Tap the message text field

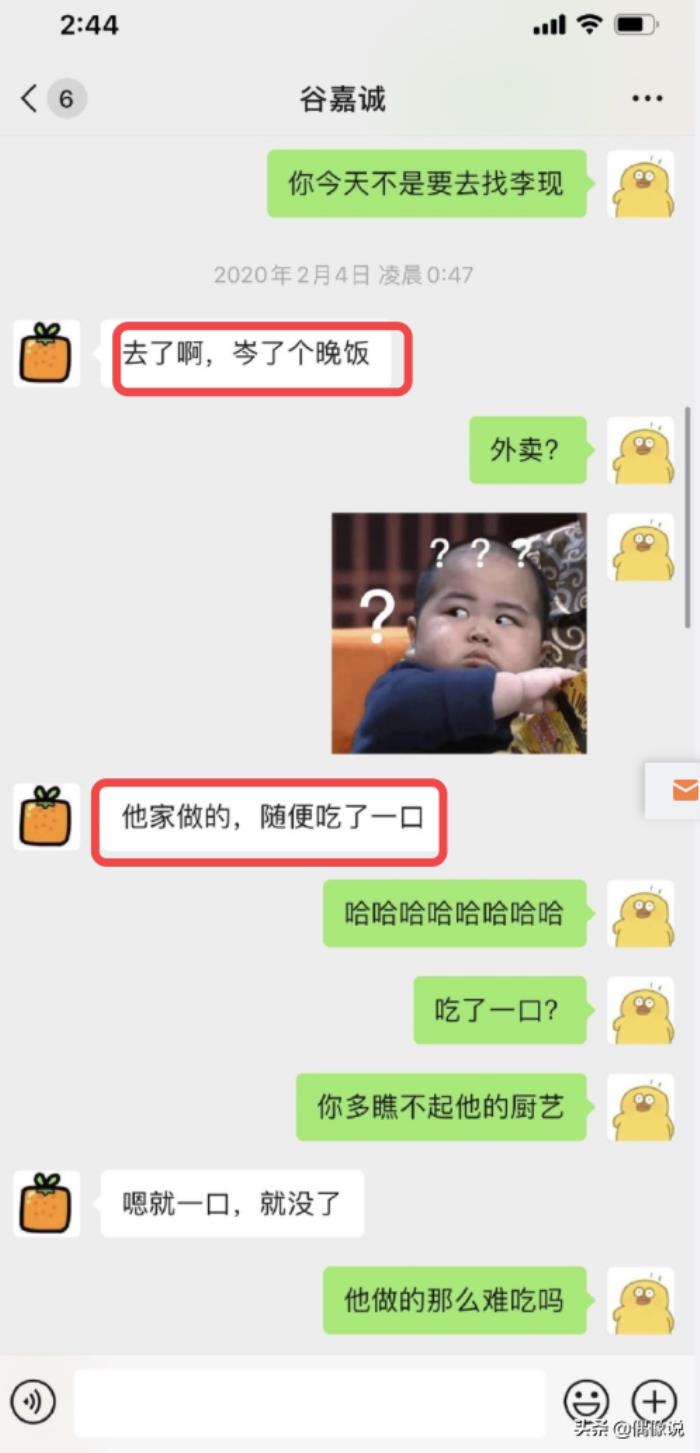pos(310,1402)
